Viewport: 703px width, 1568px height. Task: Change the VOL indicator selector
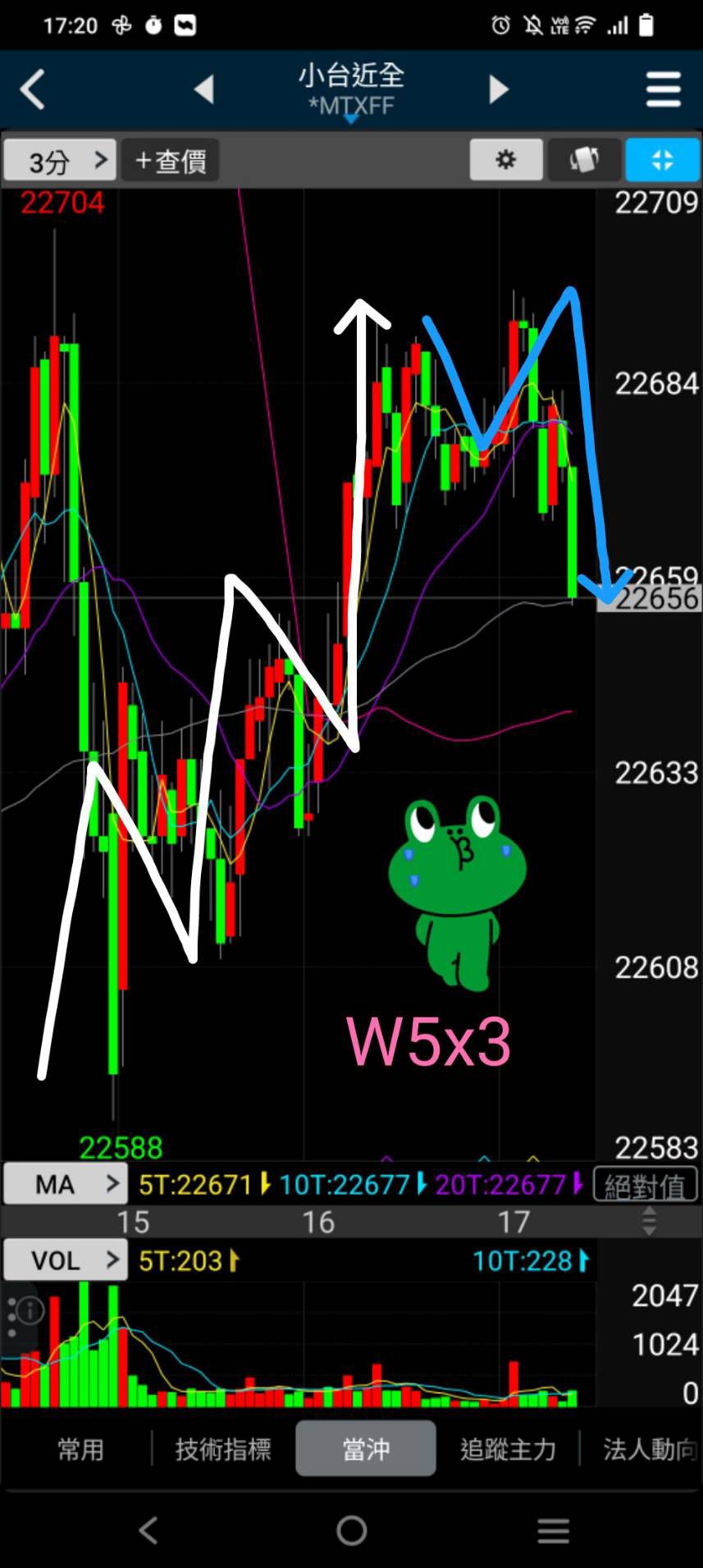[66, 1259]
